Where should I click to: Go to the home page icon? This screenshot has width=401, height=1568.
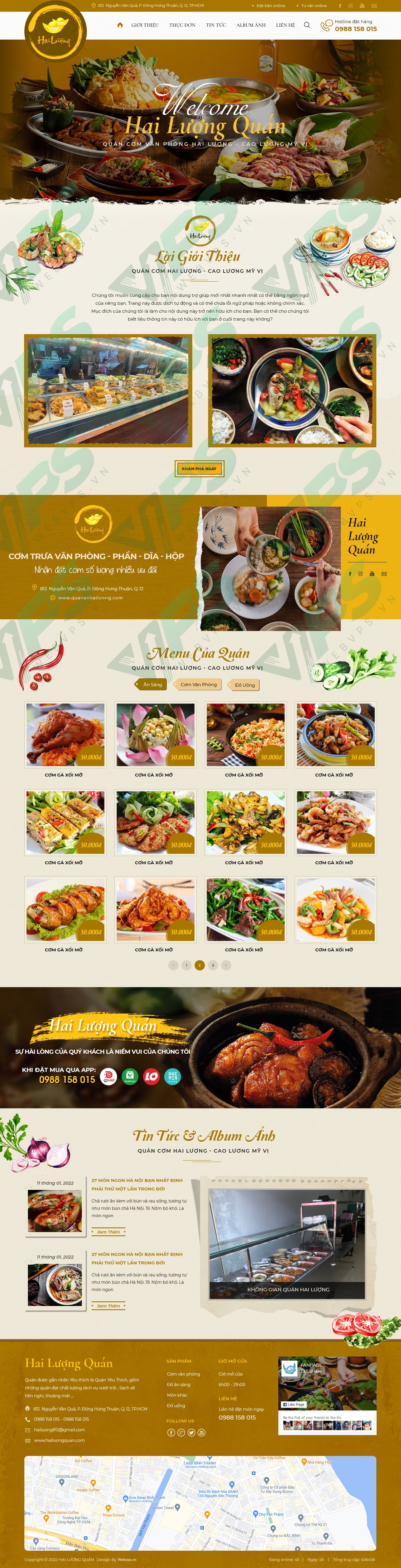point(120,25)
